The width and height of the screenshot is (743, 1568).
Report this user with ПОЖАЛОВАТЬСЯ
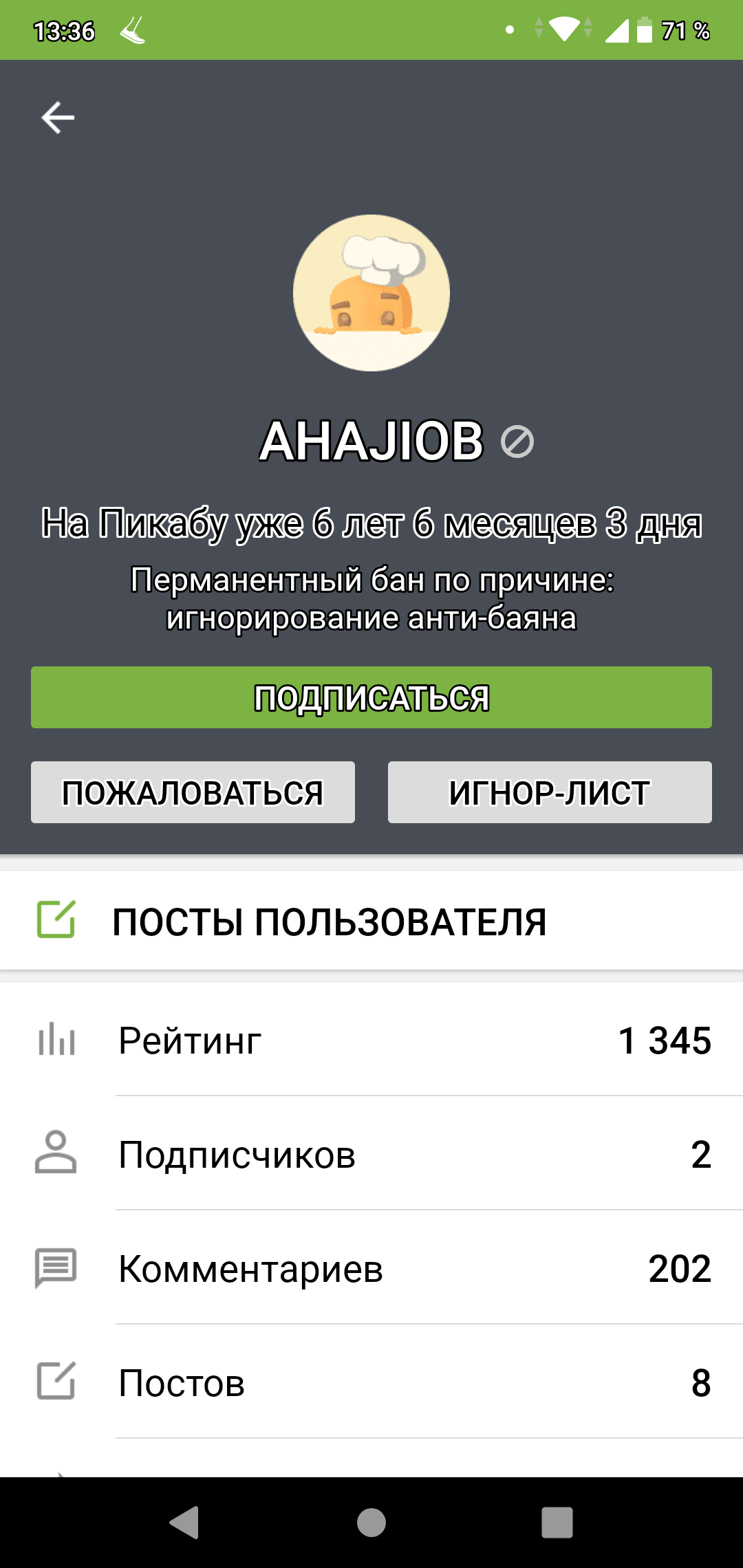tap(193, 792)
